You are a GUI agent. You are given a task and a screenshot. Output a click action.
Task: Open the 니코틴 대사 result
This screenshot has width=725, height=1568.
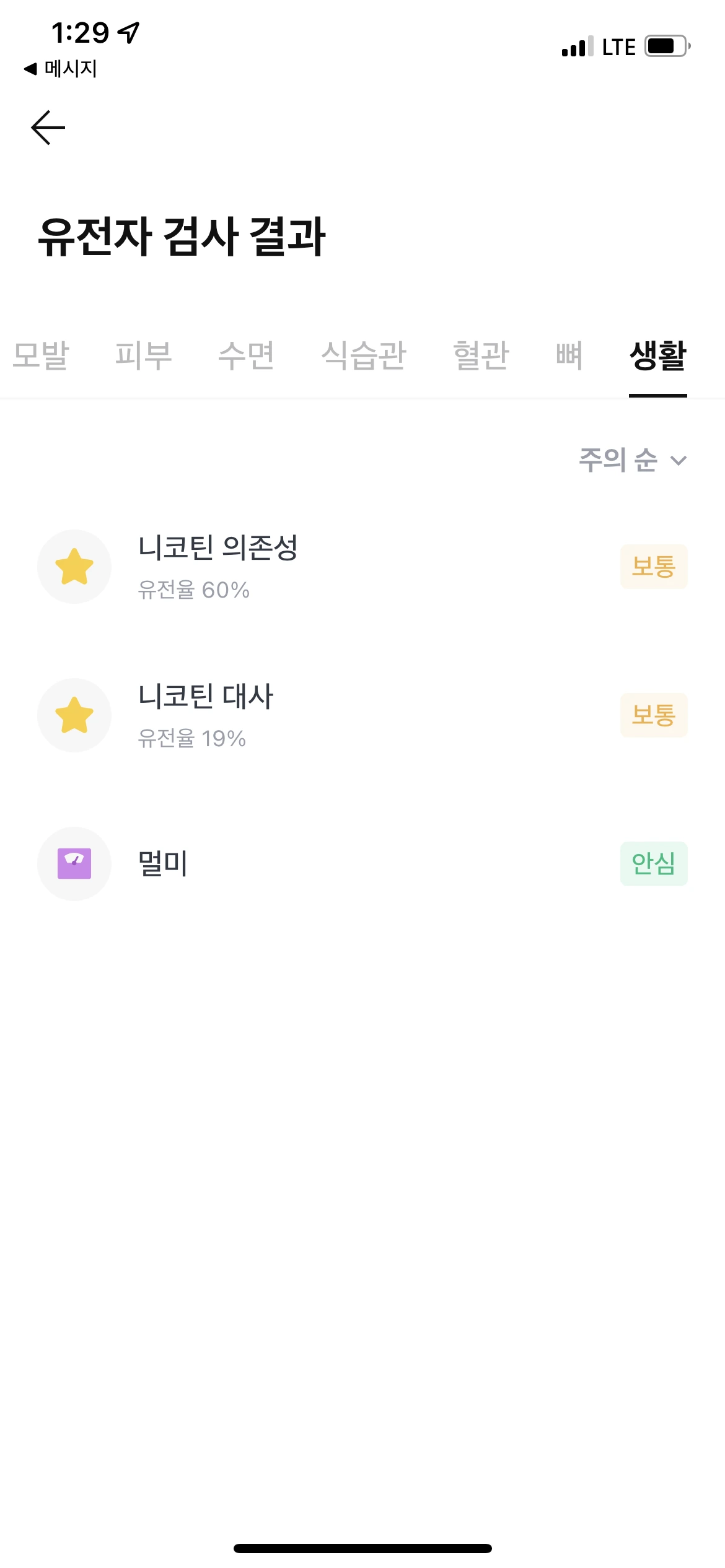tap(362, 715)
